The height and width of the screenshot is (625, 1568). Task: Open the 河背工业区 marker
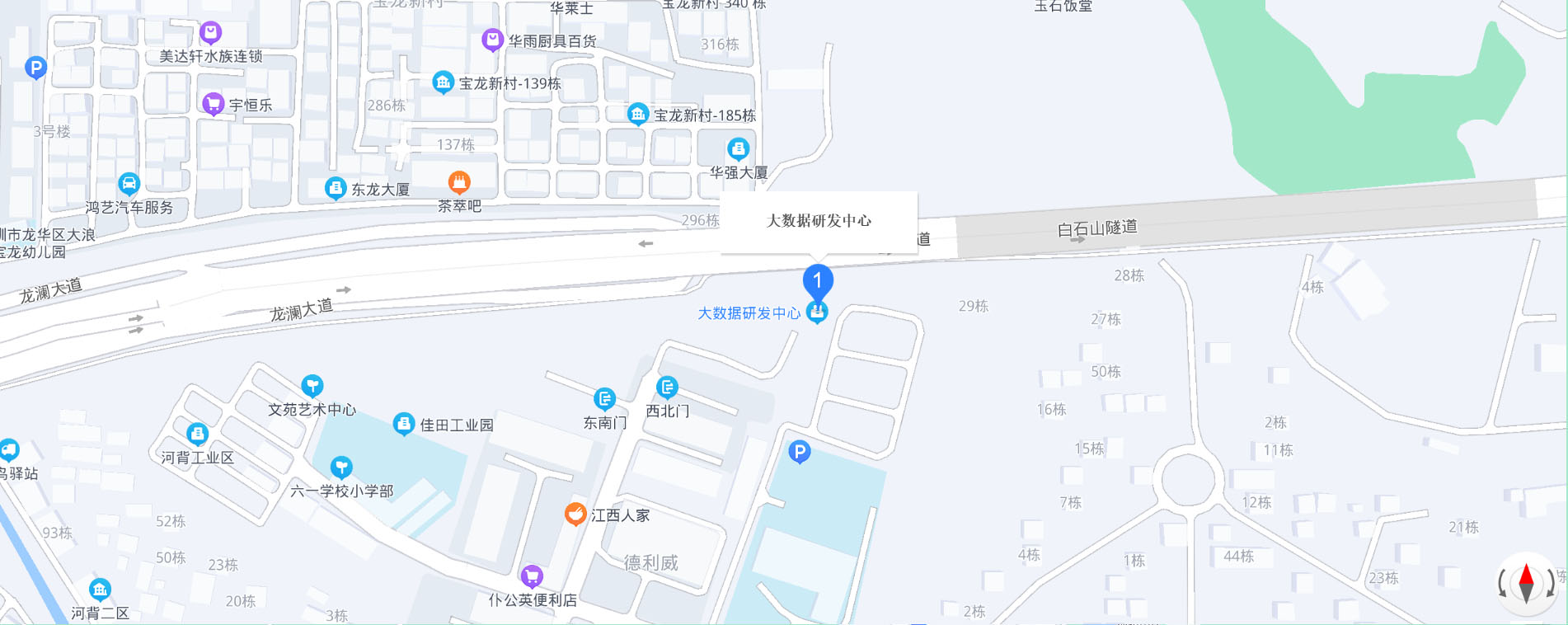pyautogui.click(x=197, y=434)
